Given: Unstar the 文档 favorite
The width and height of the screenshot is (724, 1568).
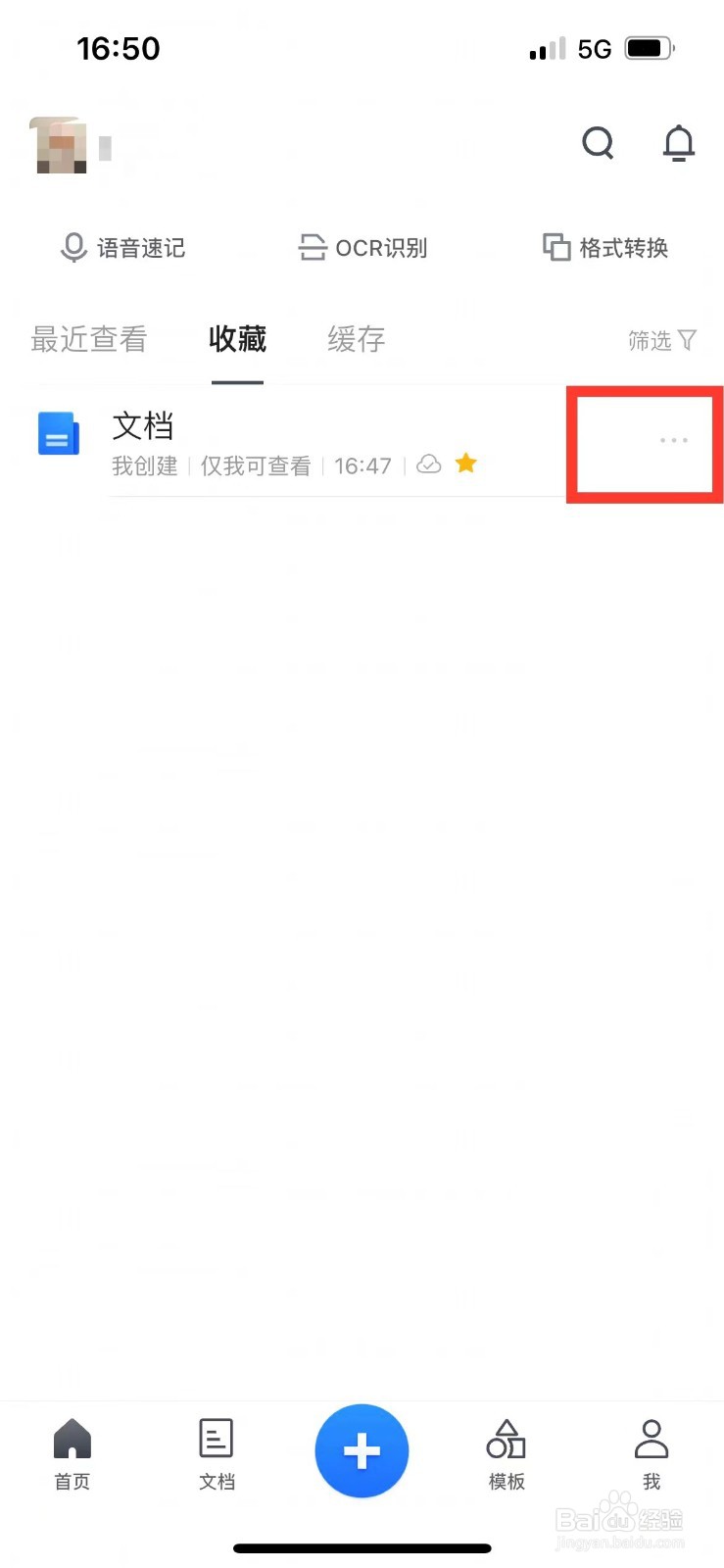Looking at the screenshot, I should [x=465, y=463].
